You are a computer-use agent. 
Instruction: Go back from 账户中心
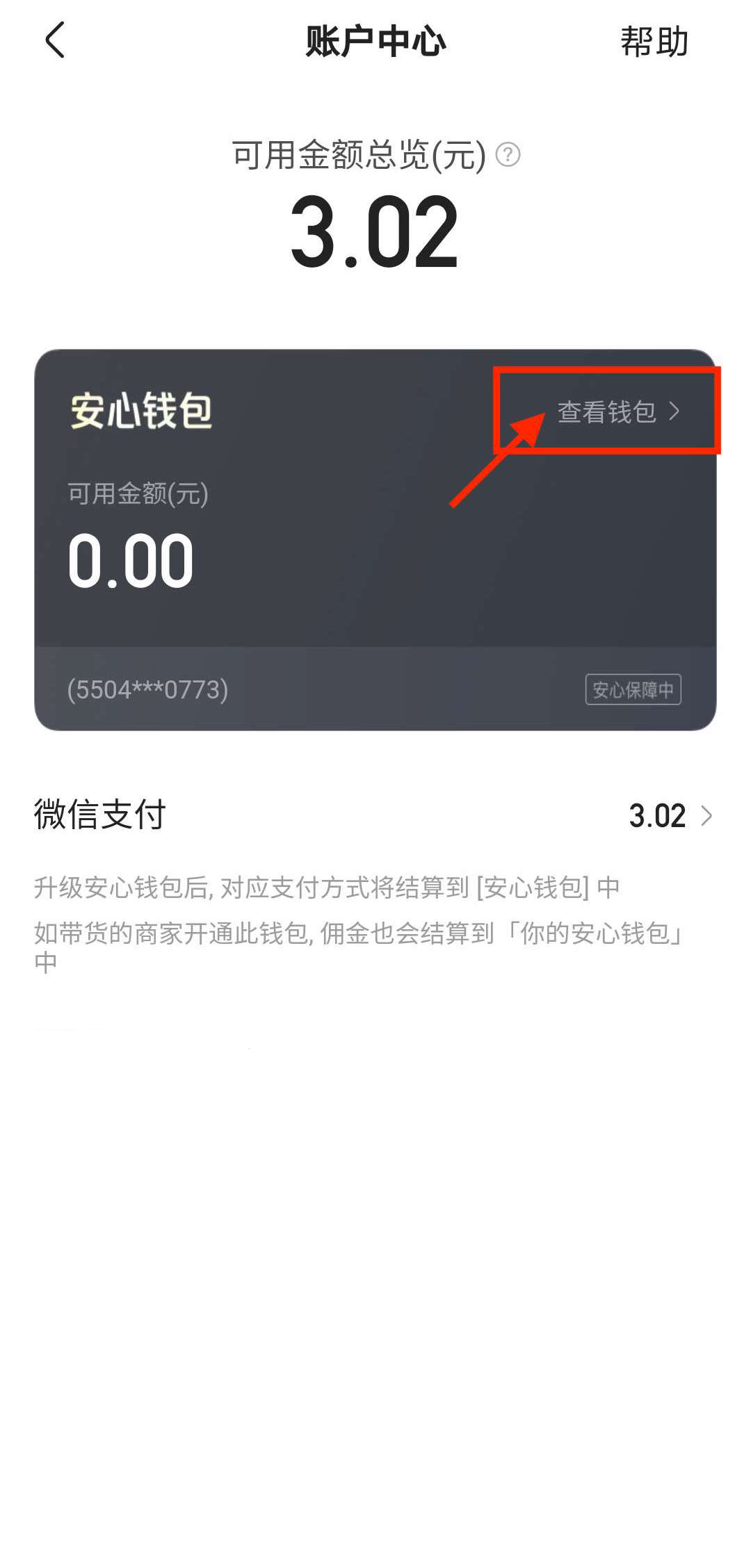click(x=55, y=40)
